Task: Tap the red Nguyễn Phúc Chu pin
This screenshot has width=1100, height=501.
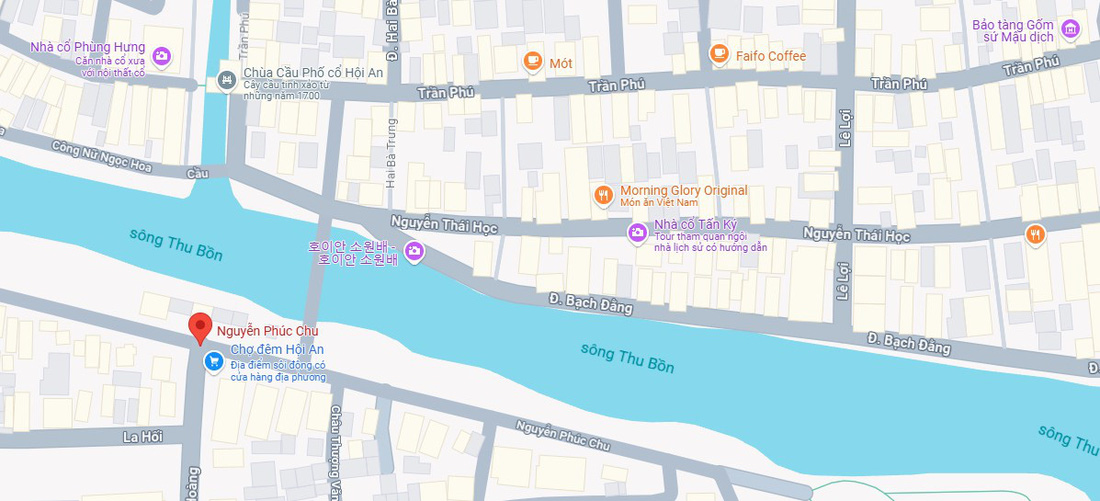Action: coord(200,328)
